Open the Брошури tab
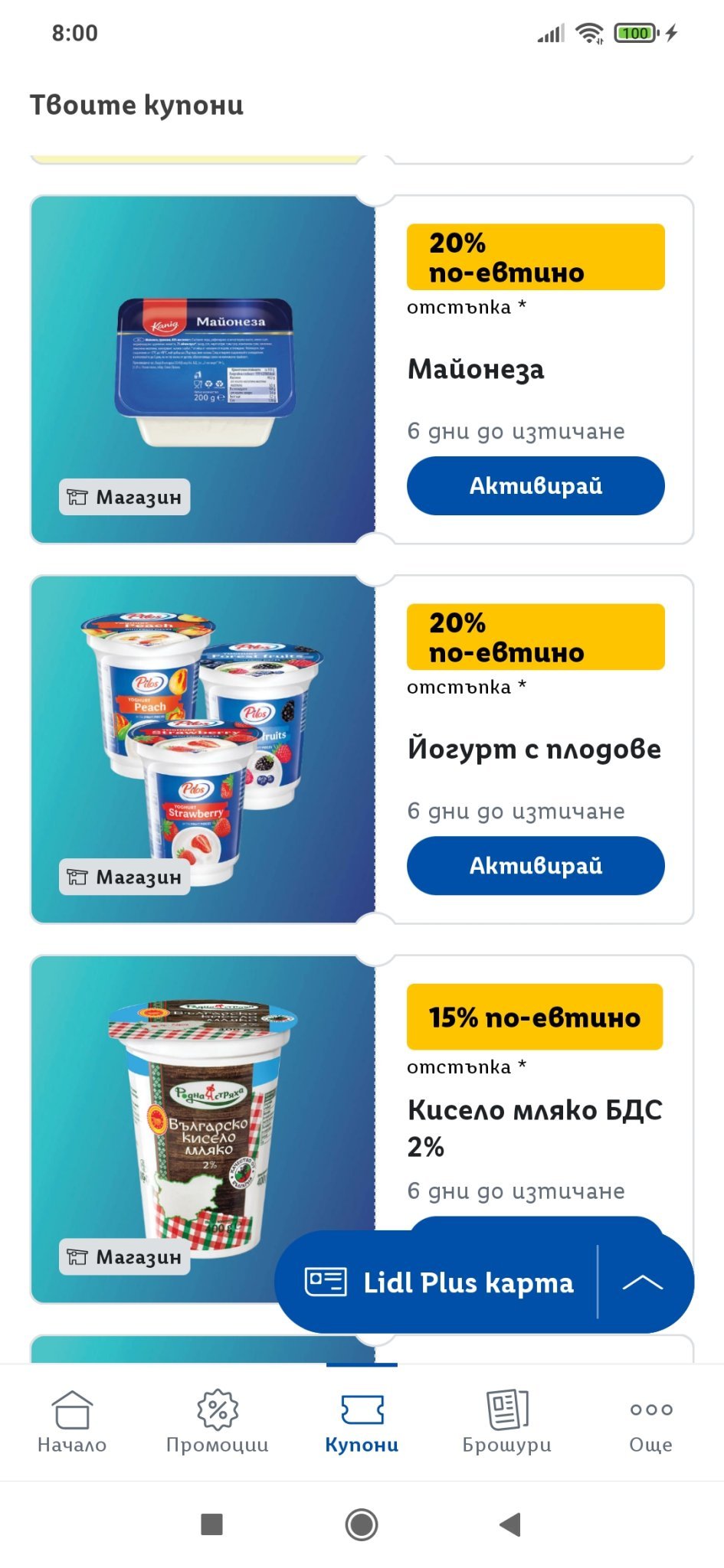This screenshot has width=724, height=1568. coord(506,1421)
